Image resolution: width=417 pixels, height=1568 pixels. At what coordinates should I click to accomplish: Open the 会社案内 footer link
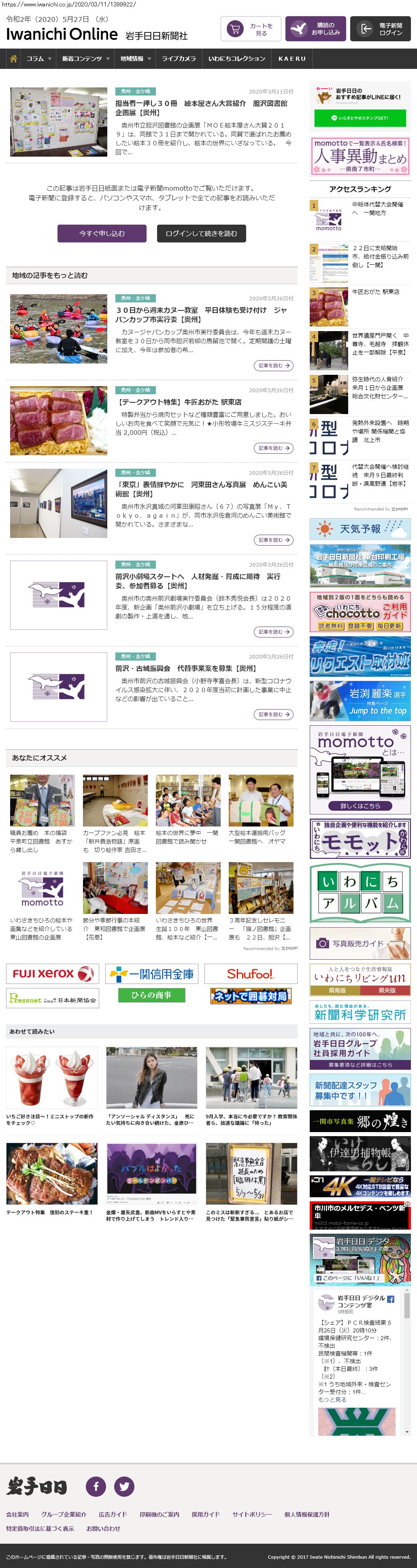tap(17, 1514)
